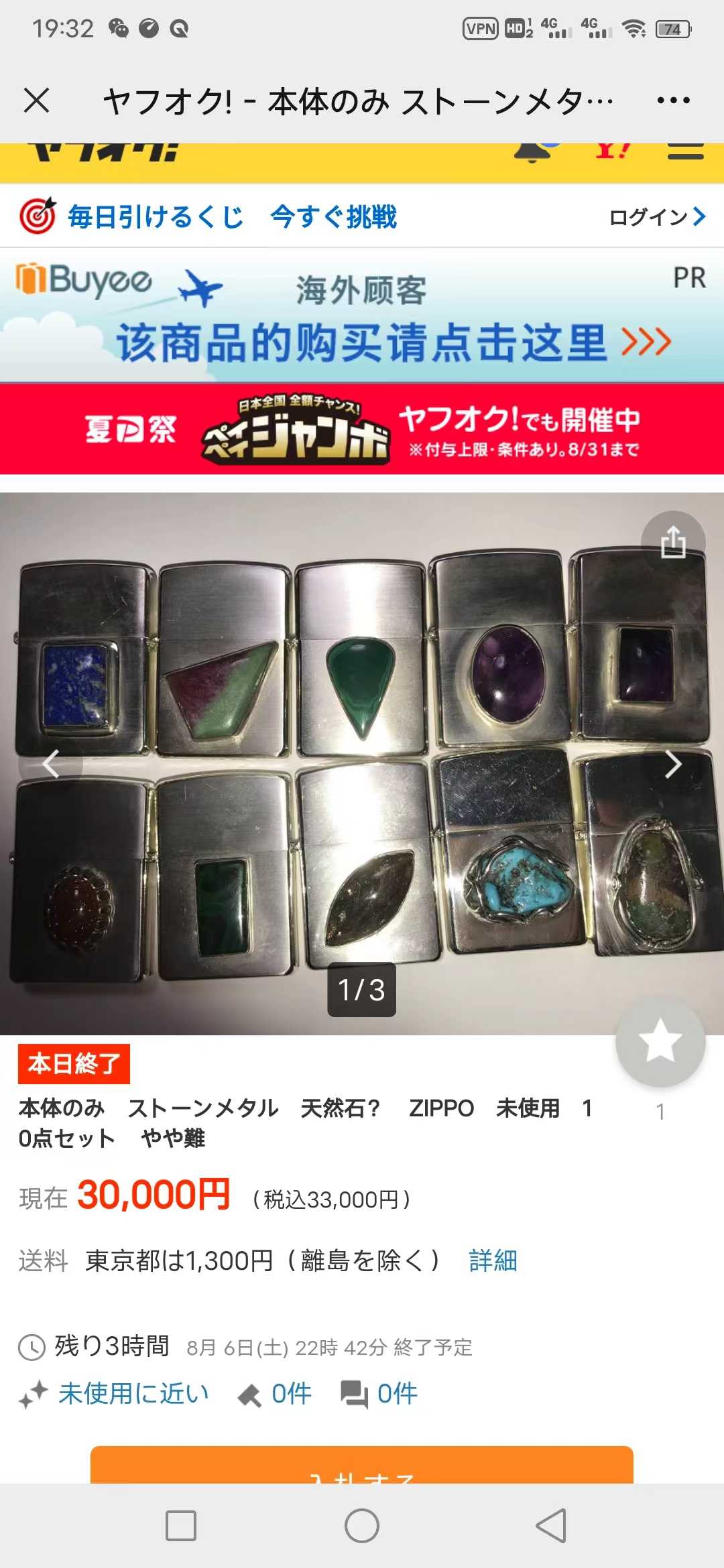The height and width of the screenshot is (1568, 724).
Task: Open the Buyee overseas purchase banner
Action: coord(362,315)
